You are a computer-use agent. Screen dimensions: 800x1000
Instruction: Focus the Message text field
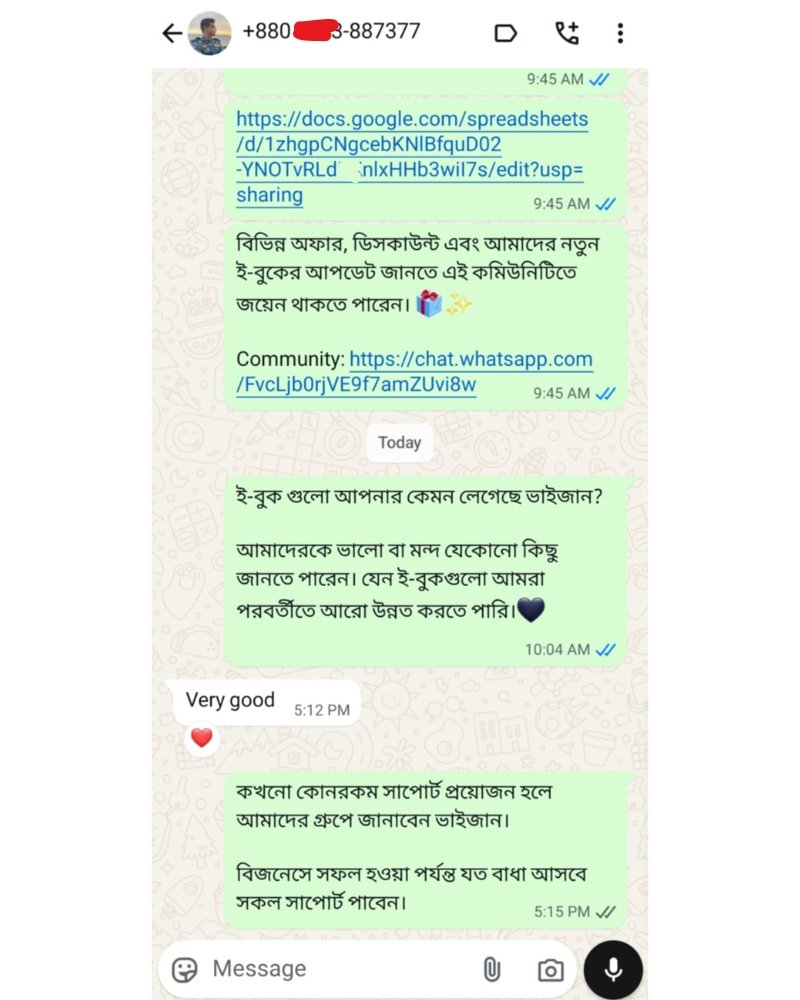tap(330, 969)
